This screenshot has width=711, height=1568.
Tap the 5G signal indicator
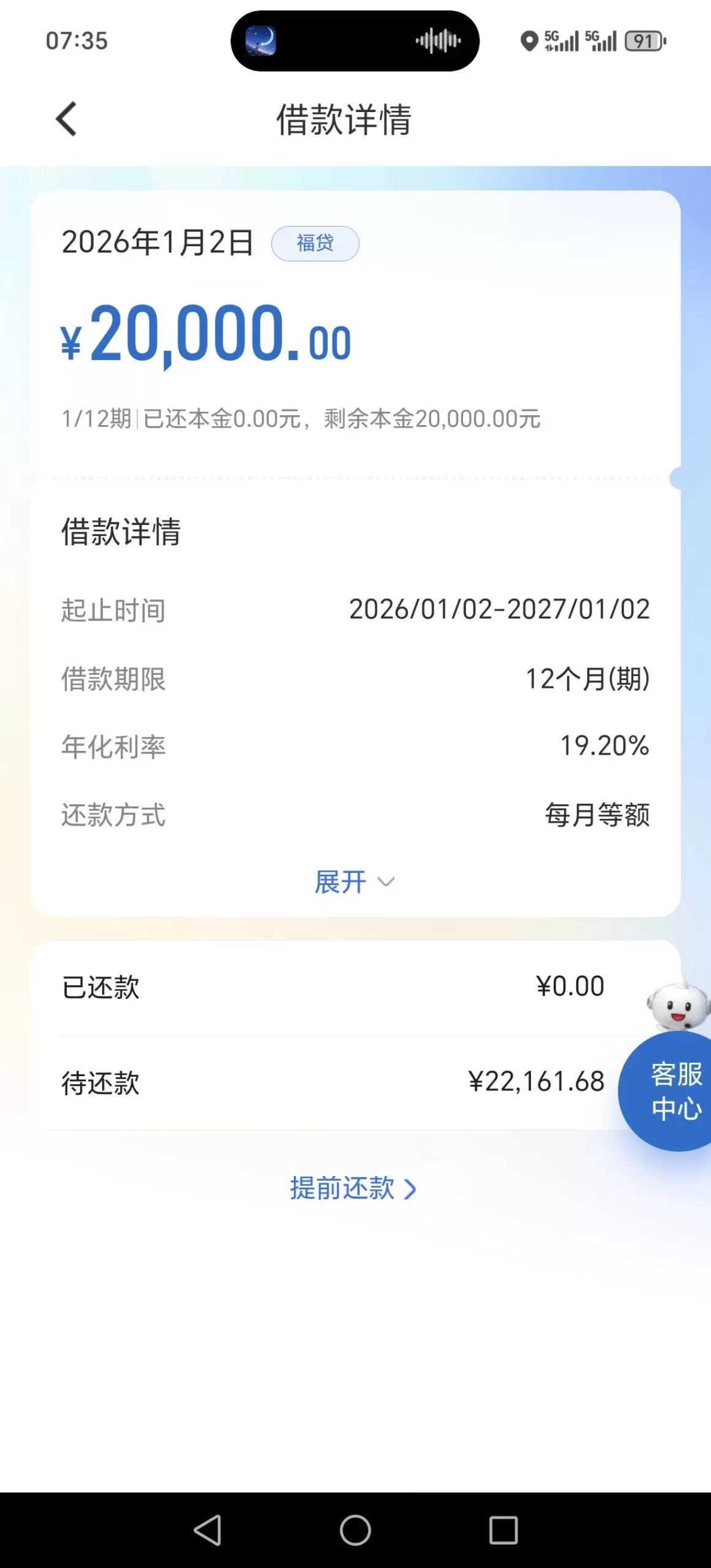point(560,40)
